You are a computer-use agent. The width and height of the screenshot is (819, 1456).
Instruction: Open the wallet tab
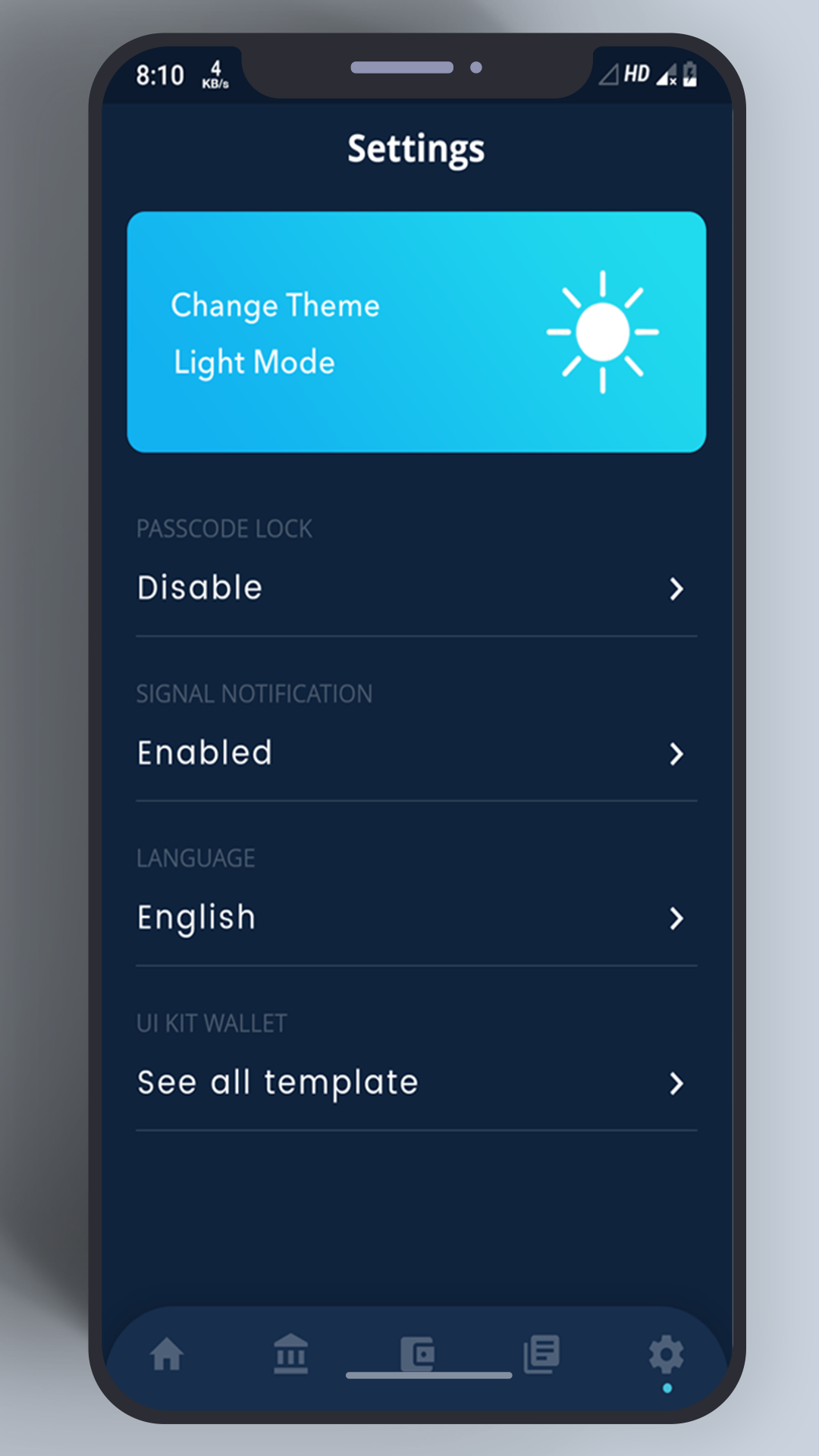(x=417, y=1354)
